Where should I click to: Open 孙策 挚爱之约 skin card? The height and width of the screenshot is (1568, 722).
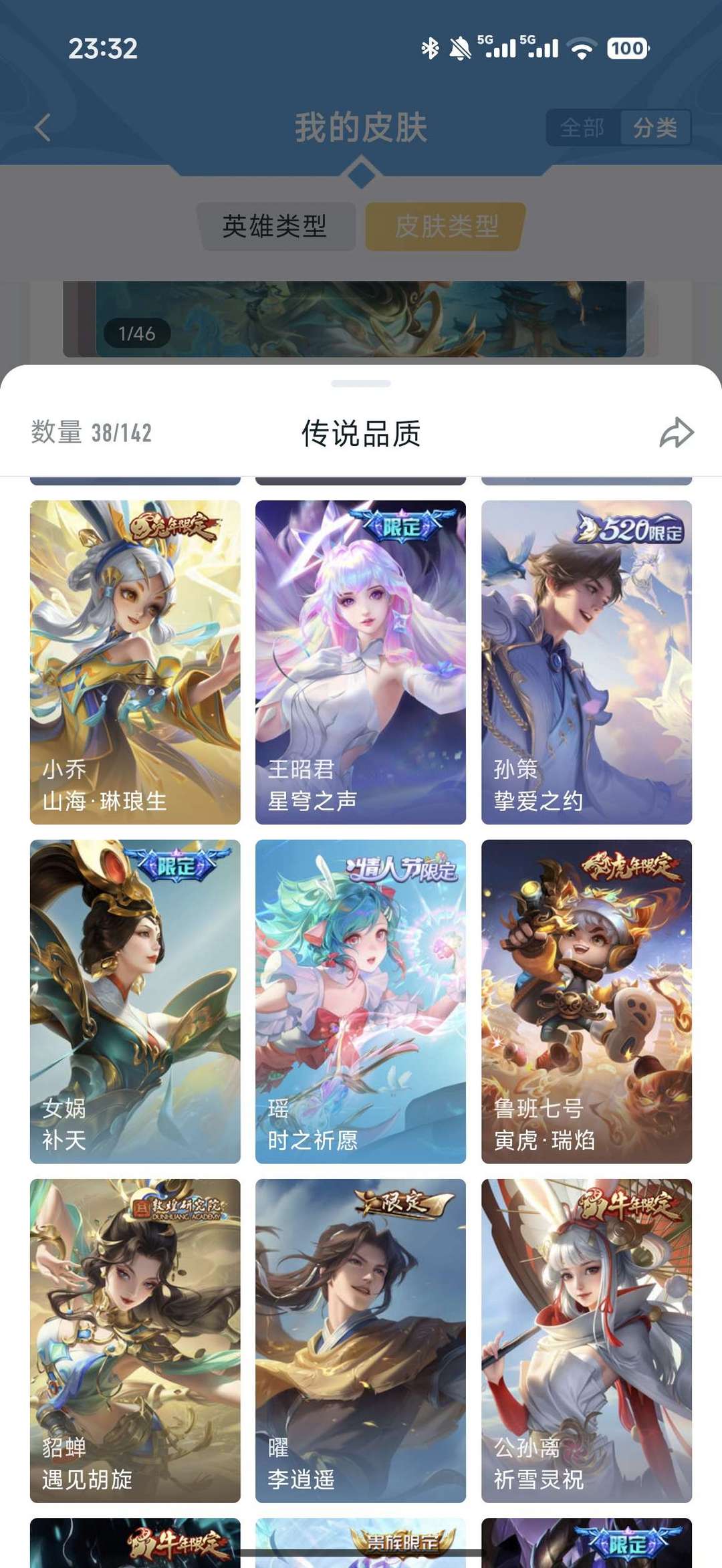[586, 662]
